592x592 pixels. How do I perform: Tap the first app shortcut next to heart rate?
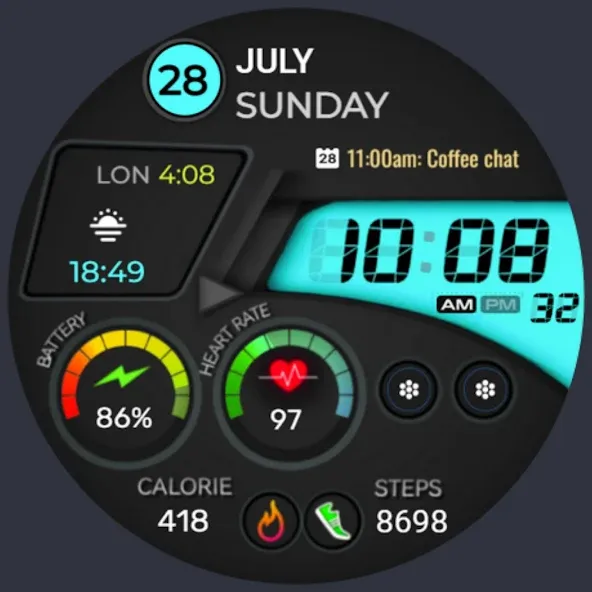pos(409,390)
